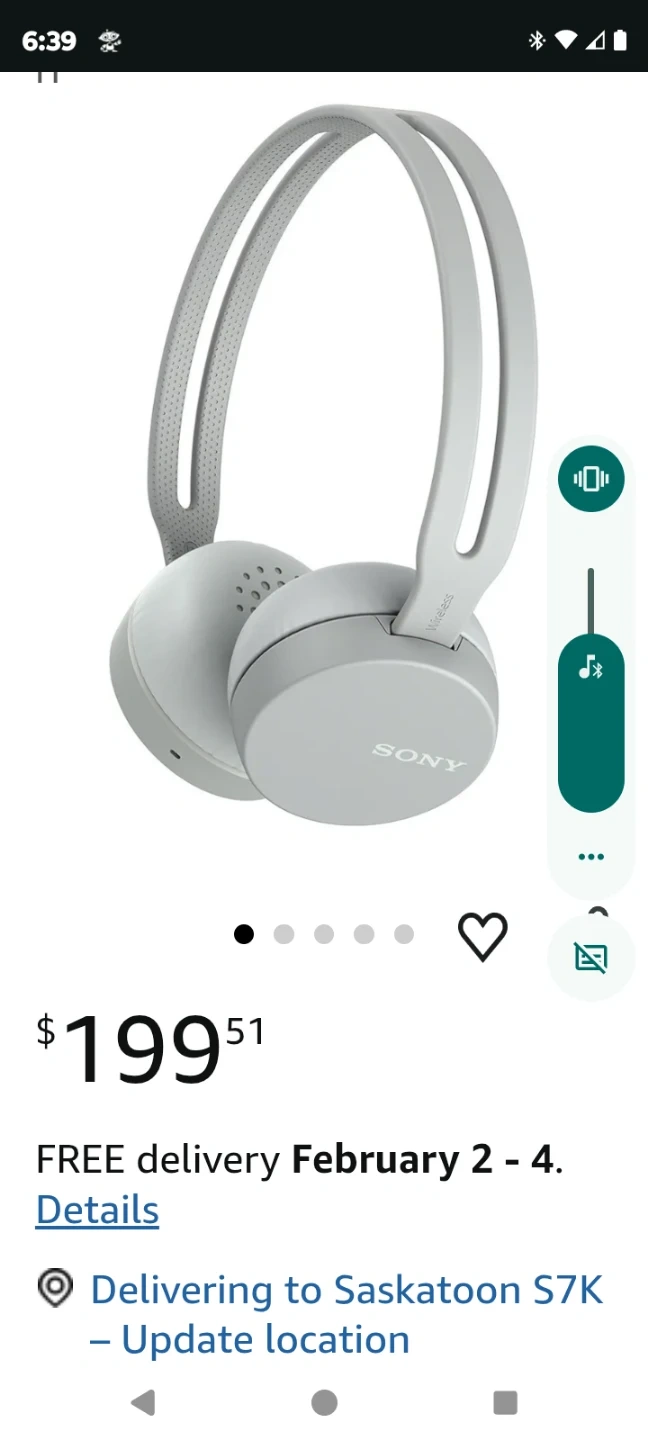Open more volume settings via the three dots
Viewport: 648px width, 1440px height.
pyautogui.click(x=591, y=857)
